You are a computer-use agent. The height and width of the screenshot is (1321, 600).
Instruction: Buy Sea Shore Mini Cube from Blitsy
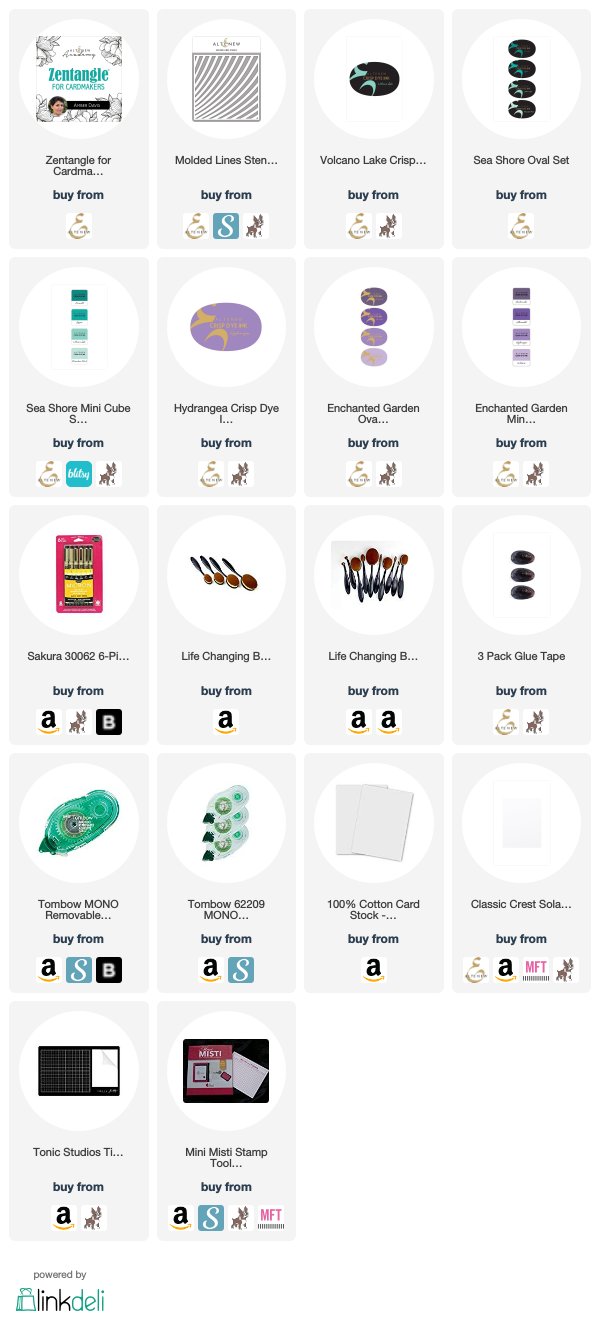point(78,474)
